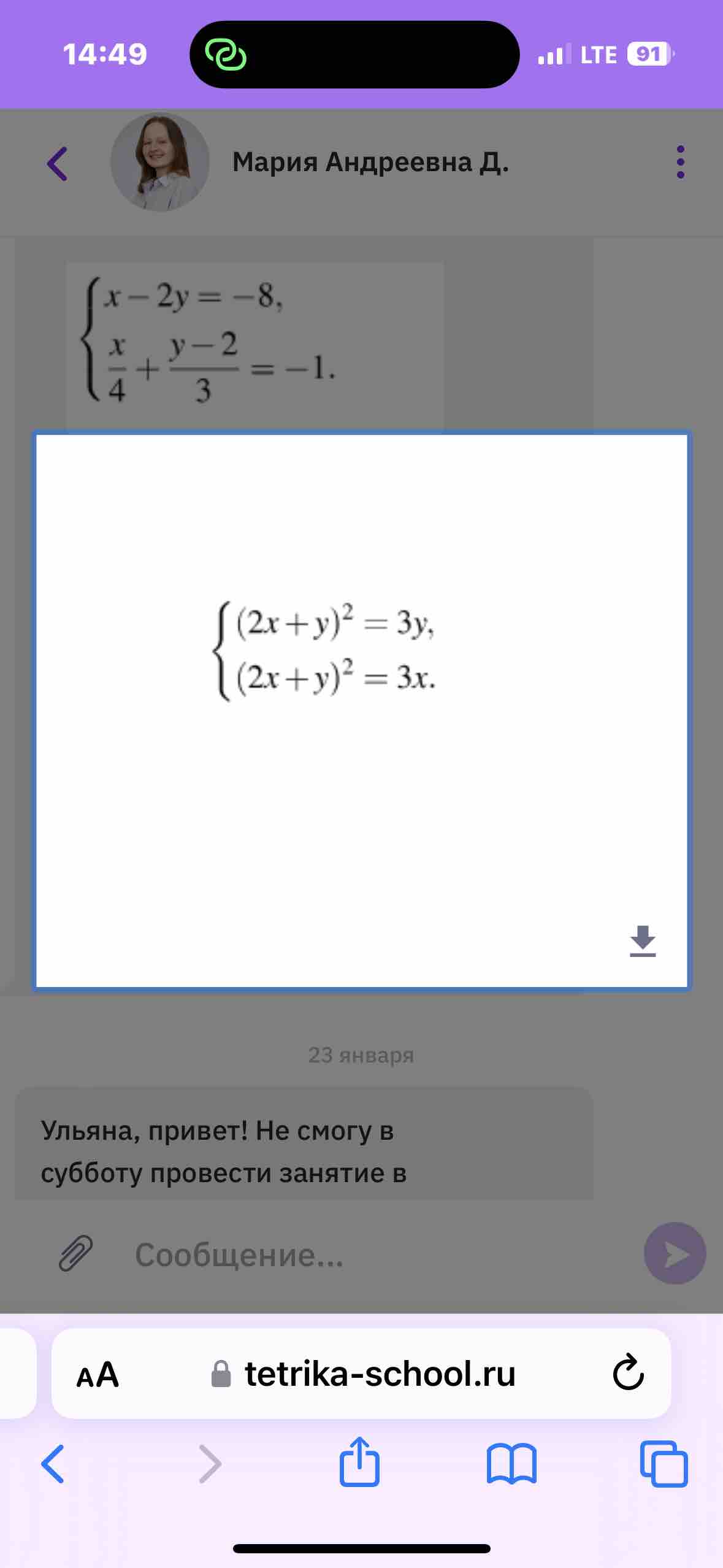Go back from chat with Мария Андреевна
This screenshot has width=723, height=1568.
pyautogui.click(x=58, y=163)
